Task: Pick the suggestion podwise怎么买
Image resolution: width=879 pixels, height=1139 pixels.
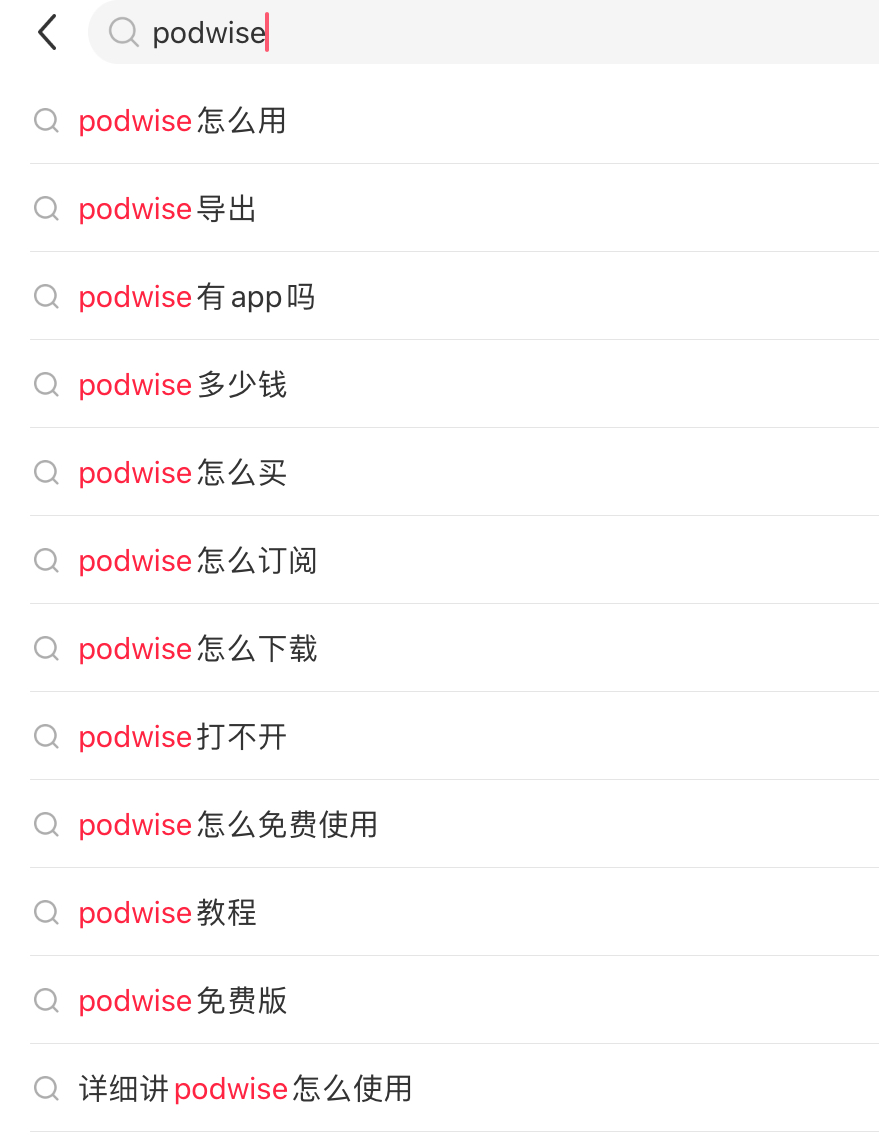Action: tap(183, 473)
